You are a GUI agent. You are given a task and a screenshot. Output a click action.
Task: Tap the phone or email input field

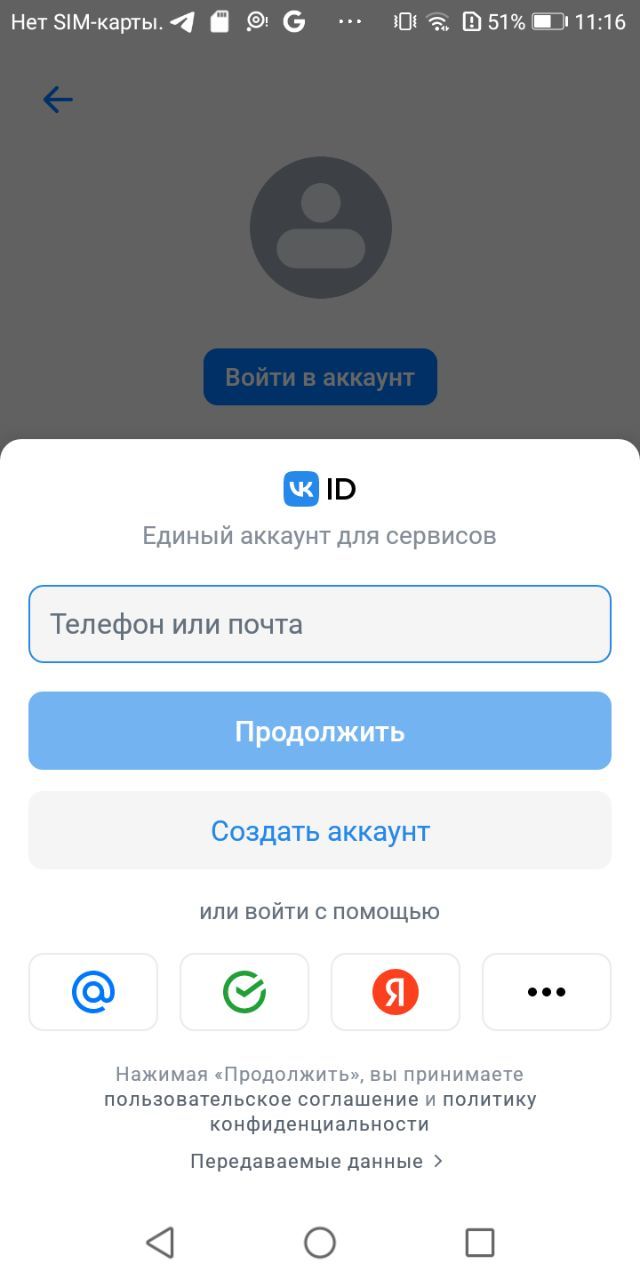click(x=320, y=624)
